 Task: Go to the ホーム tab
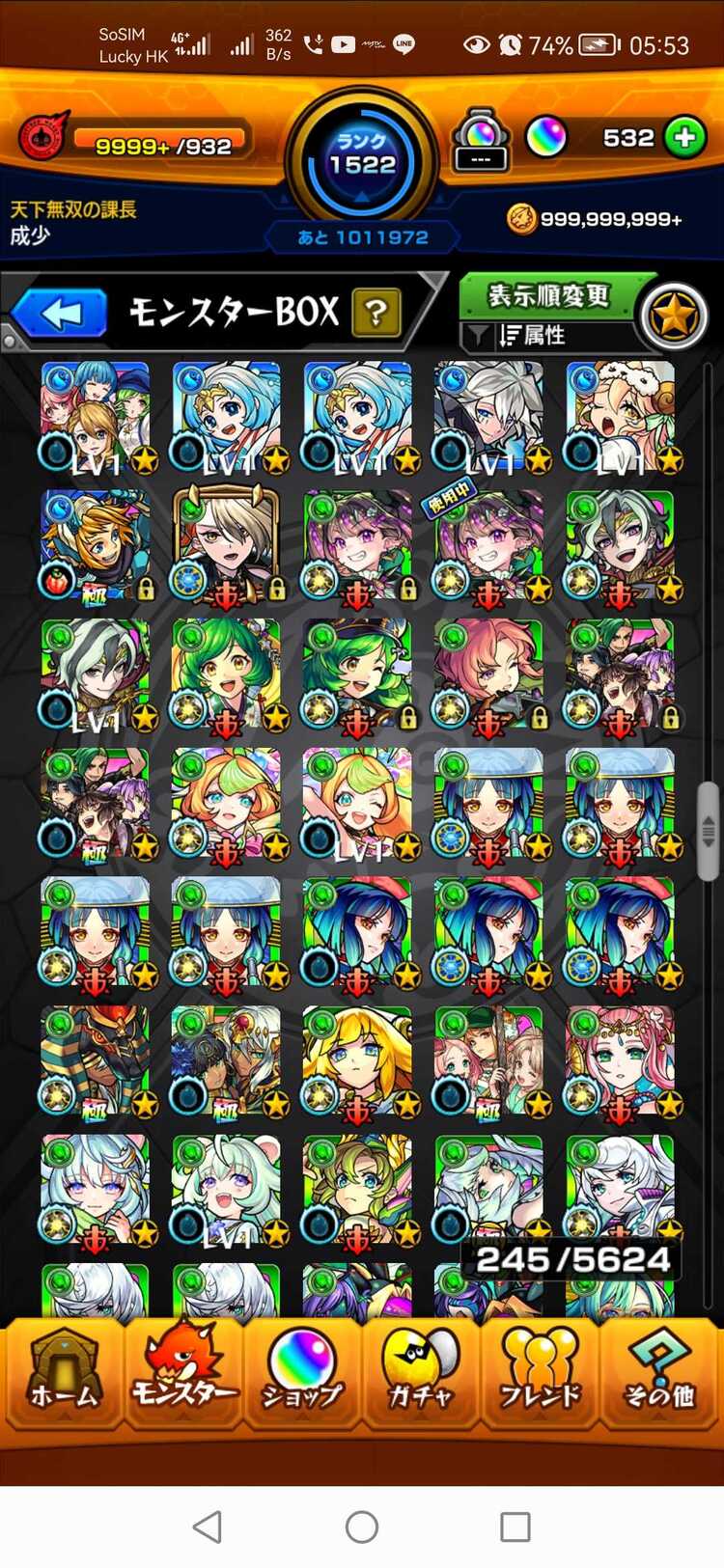point(65,1372)
